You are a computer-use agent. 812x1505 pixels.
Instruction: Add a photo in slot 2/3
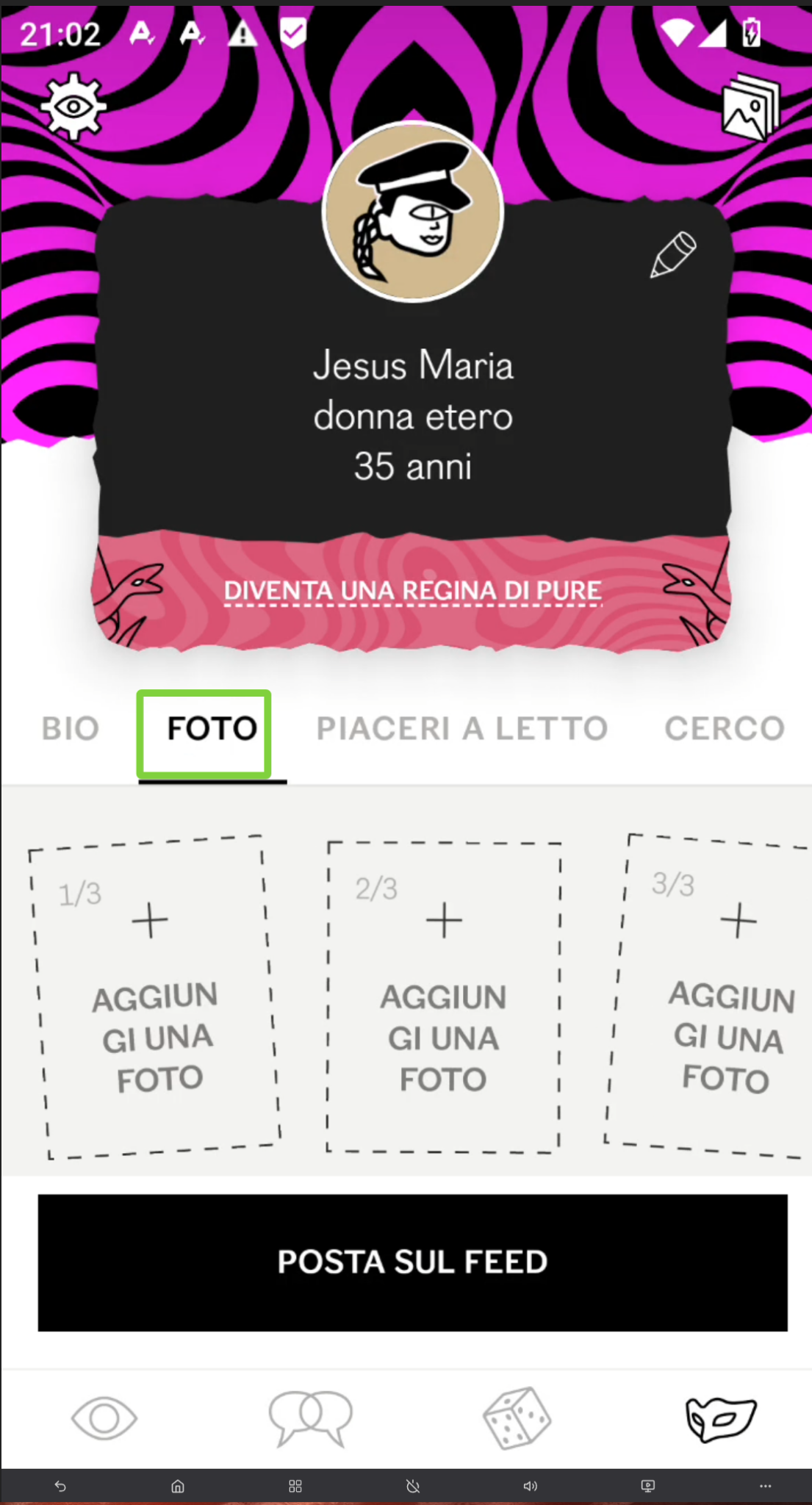click(444, 997)
